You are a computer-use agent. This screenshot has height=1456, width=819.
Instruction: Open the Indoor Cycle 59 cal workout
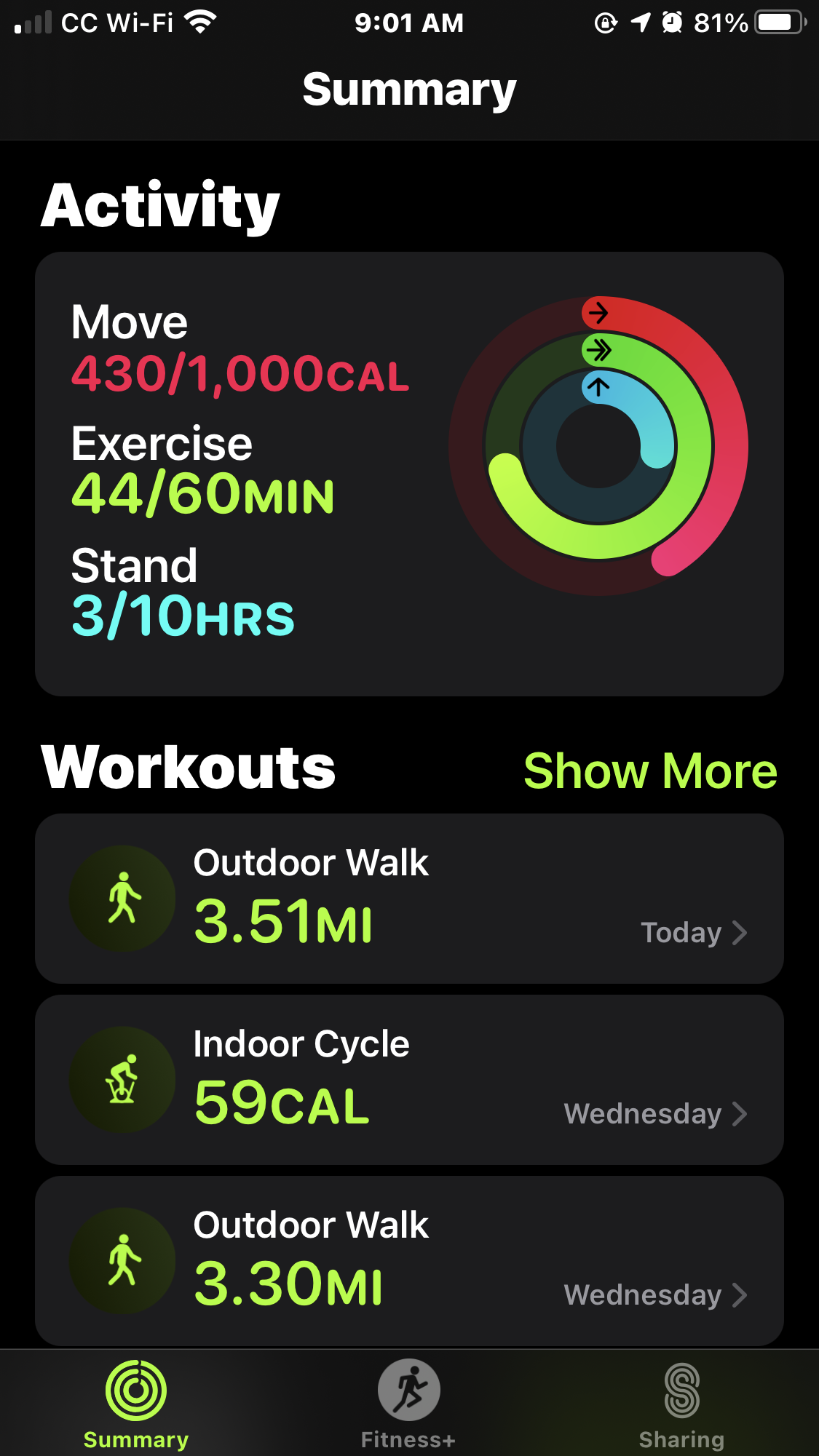(409, 1080)
